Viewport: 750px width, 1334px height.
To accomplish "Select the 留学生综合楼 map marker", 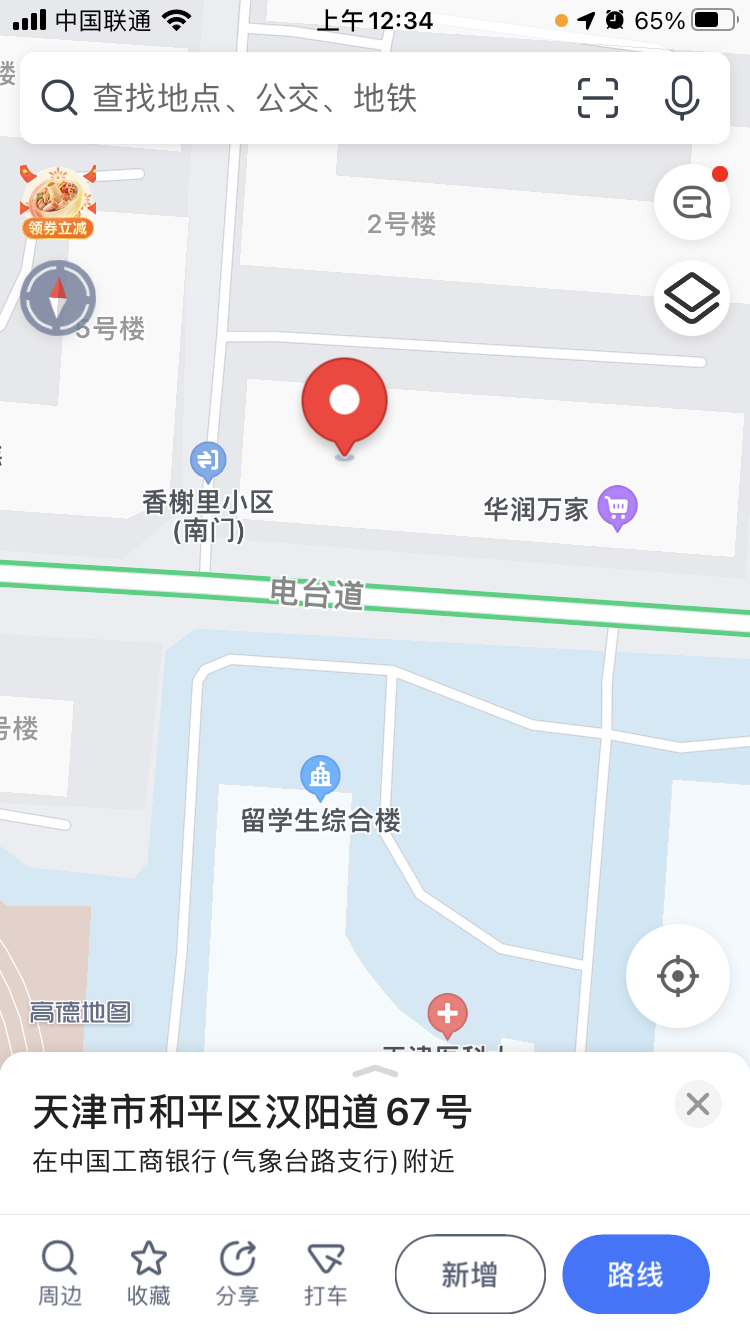I will 320,777.
